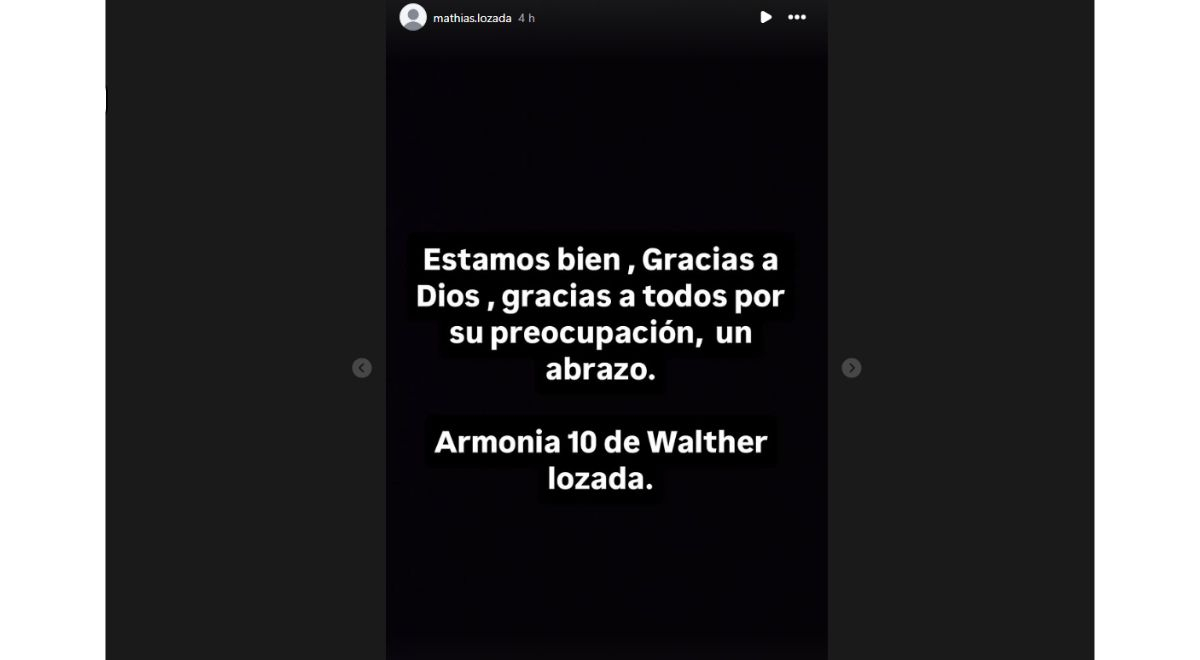Play the paused story
The width and height of the screenshot is (1200, 660).
[765, 17]
